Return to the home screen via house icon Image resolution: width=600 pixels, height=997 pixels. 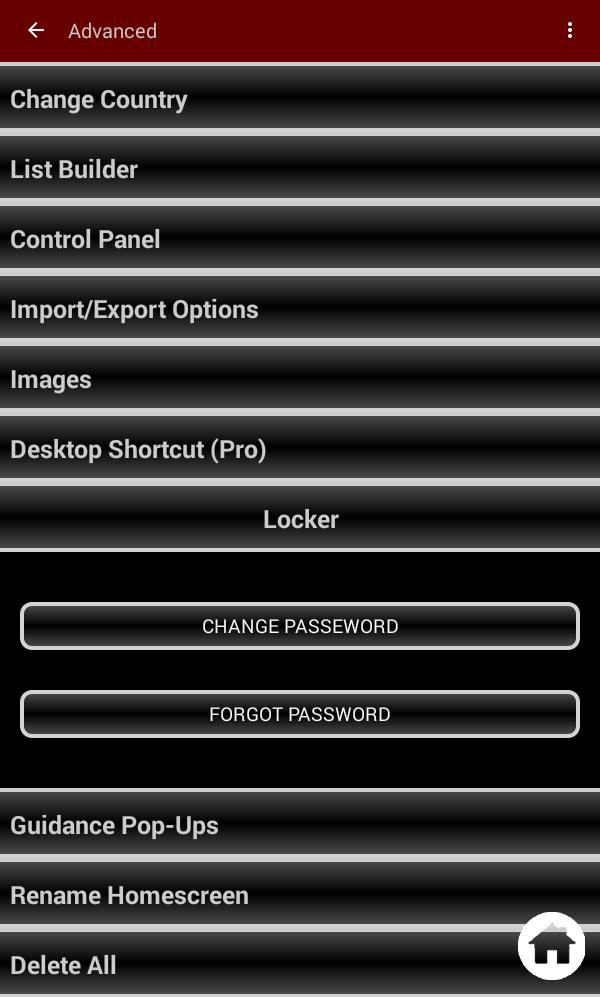(552, 946)
